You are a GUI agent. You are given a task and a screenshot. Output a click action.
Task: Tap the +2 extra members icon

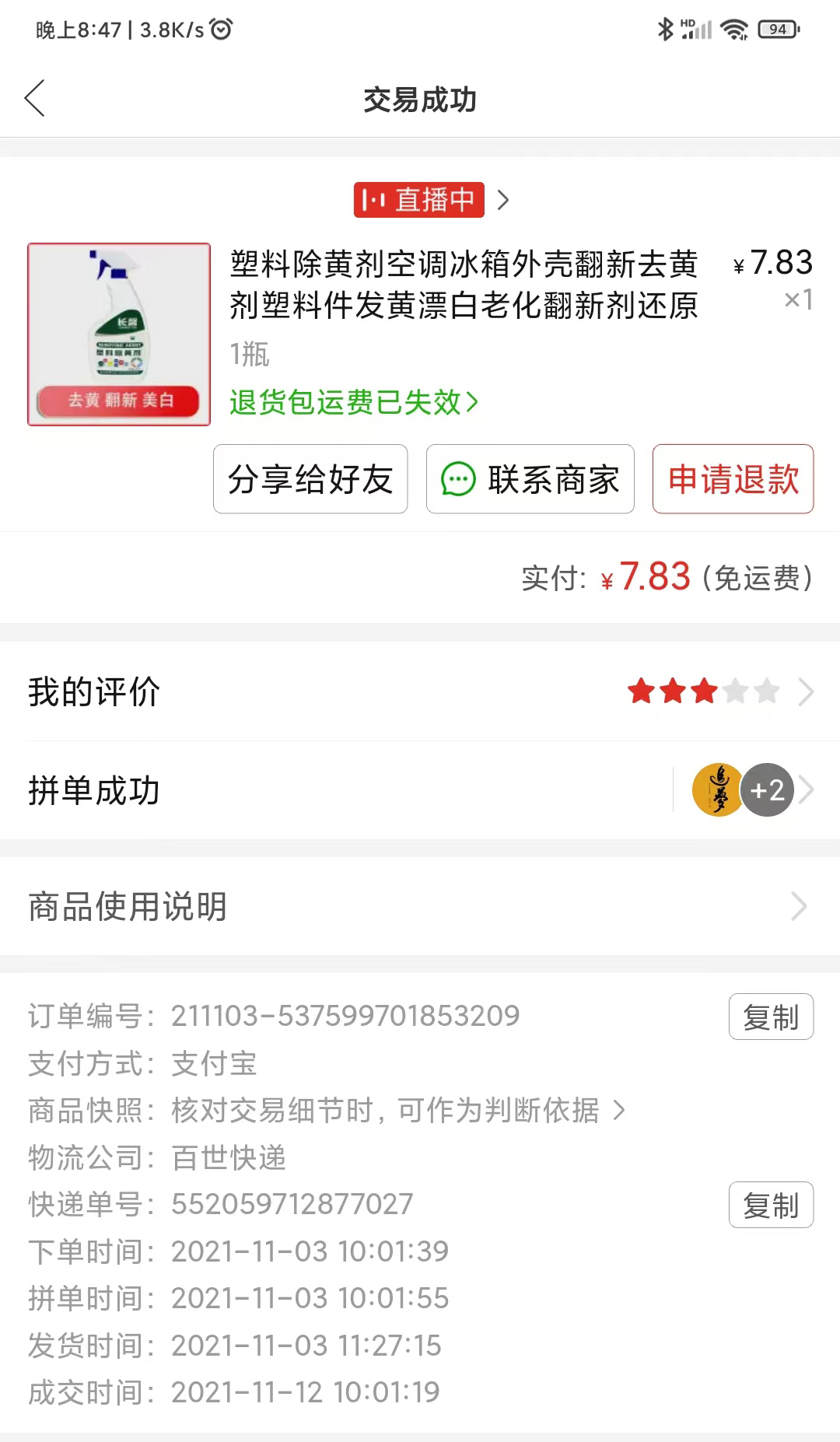[766, 790]
